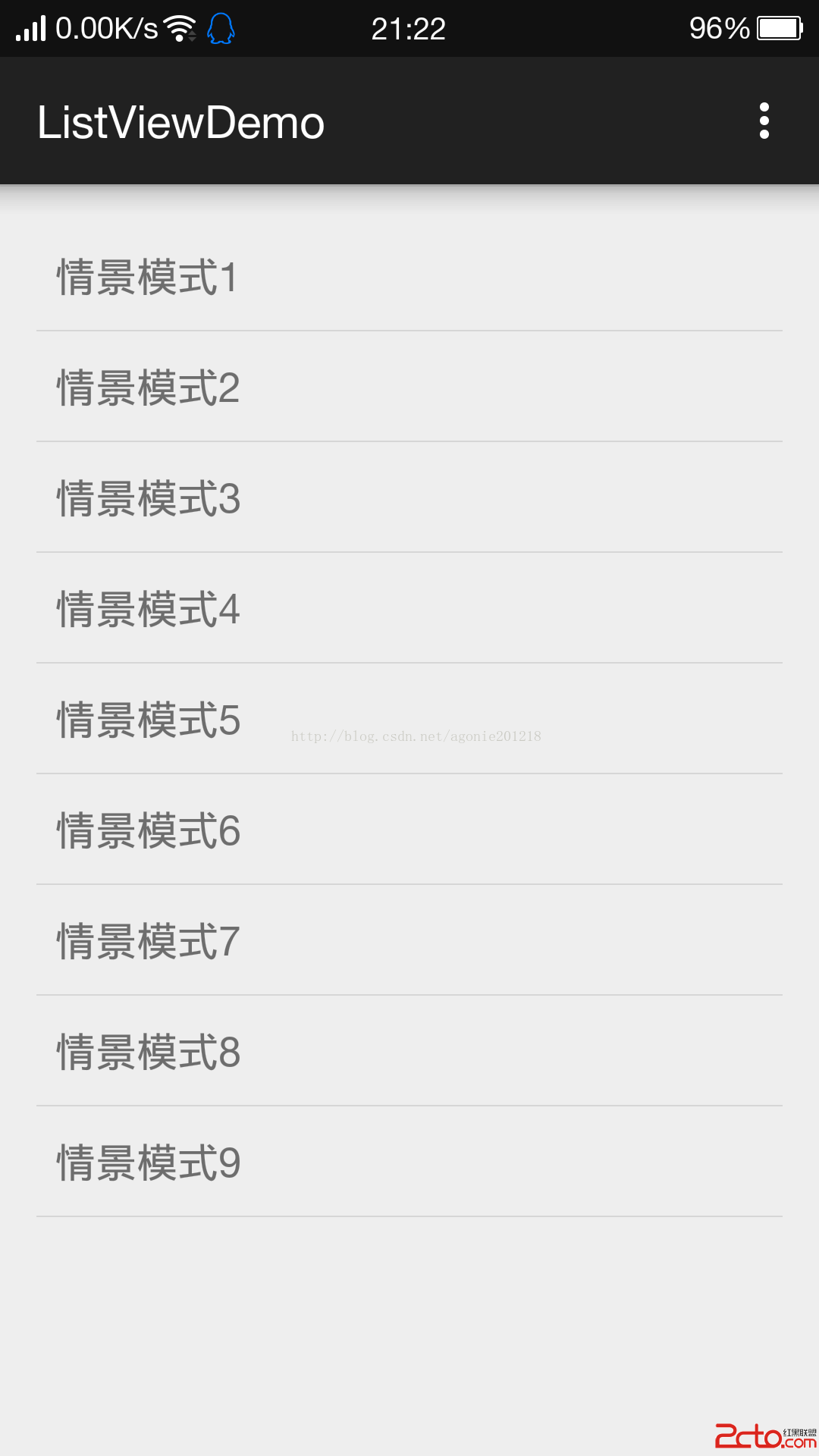
Task: Select the 情景模式5 row
Action: 148,720
